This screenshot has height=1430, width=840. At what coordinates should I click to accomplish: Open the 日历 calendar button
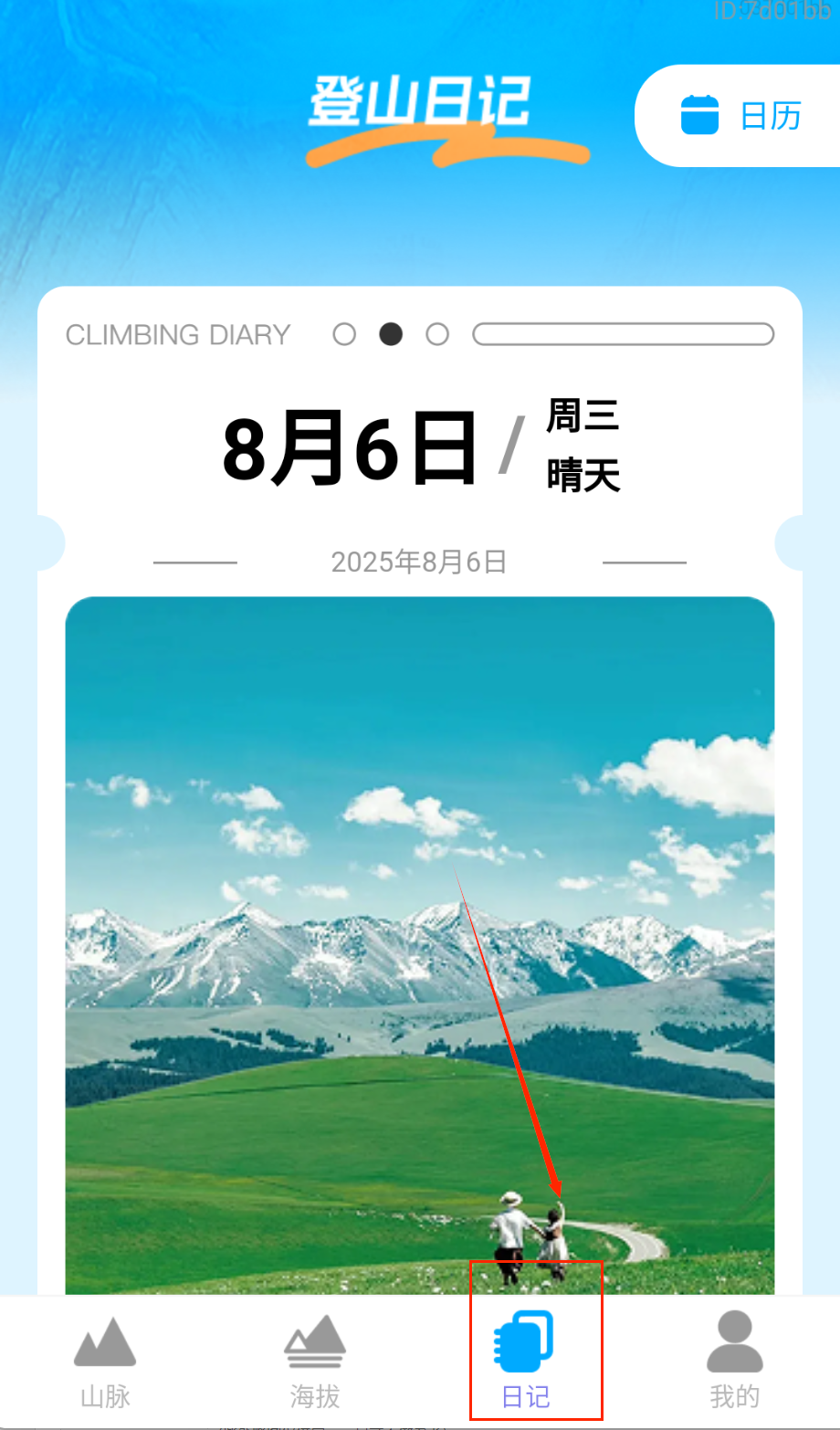coord(741,116)
